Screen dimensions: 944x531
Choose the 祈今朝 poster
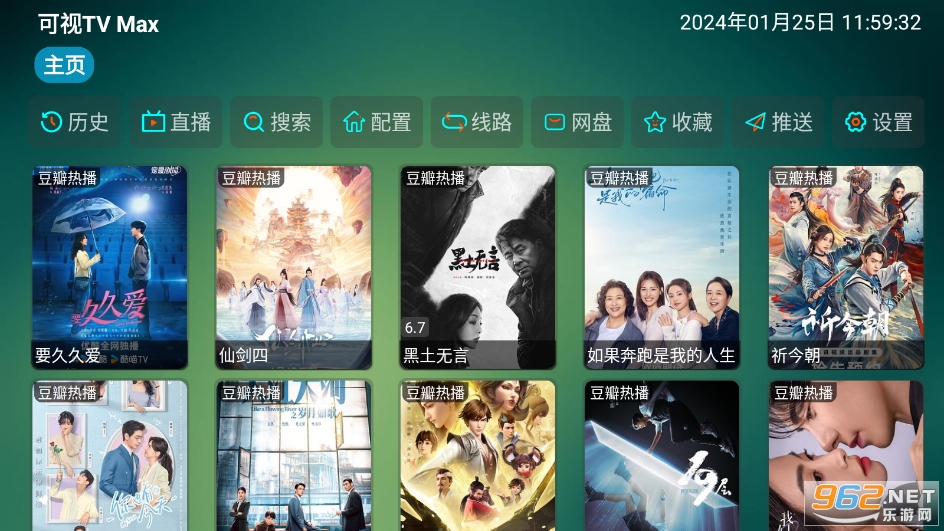pyautogui.click(x=846, y=267)
